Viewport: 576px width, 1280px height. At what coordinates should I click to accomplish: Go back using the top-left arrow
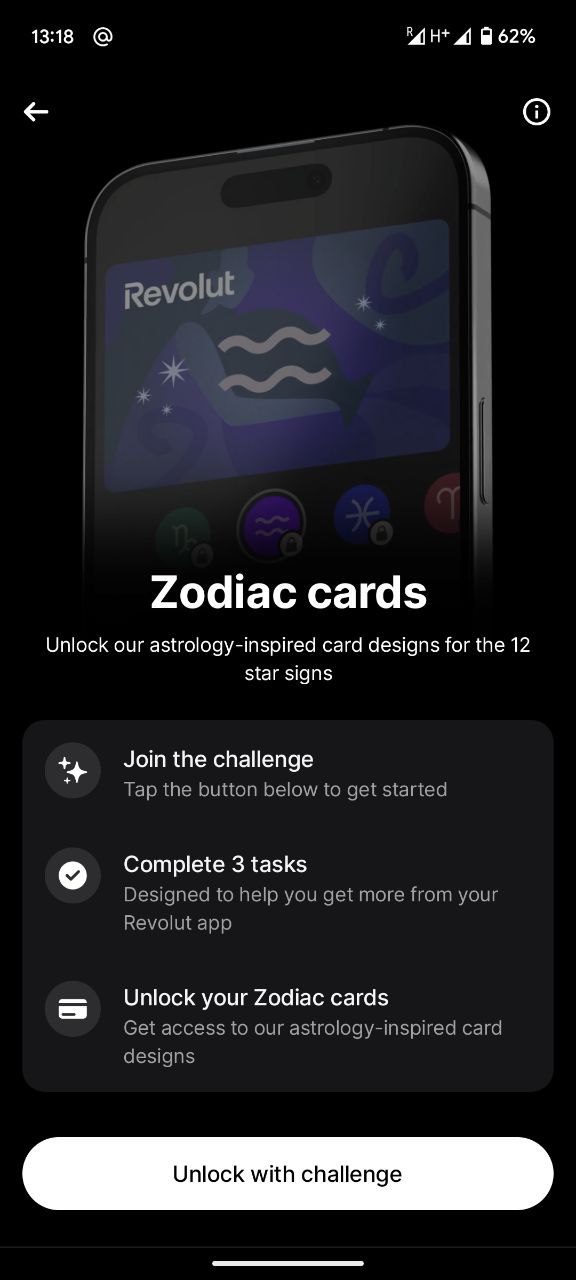click(36, 112)
